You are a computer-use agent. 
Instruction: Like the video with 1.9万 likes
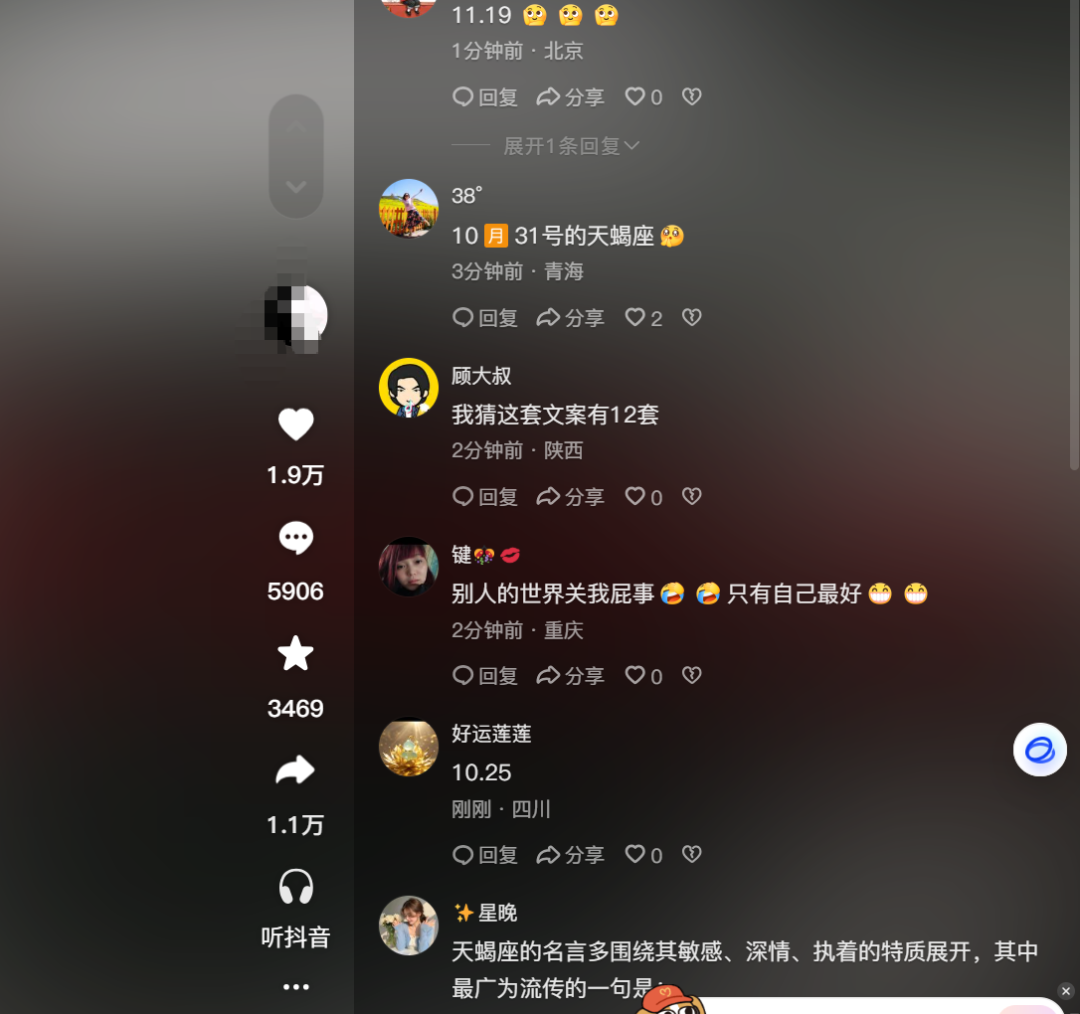296,425
